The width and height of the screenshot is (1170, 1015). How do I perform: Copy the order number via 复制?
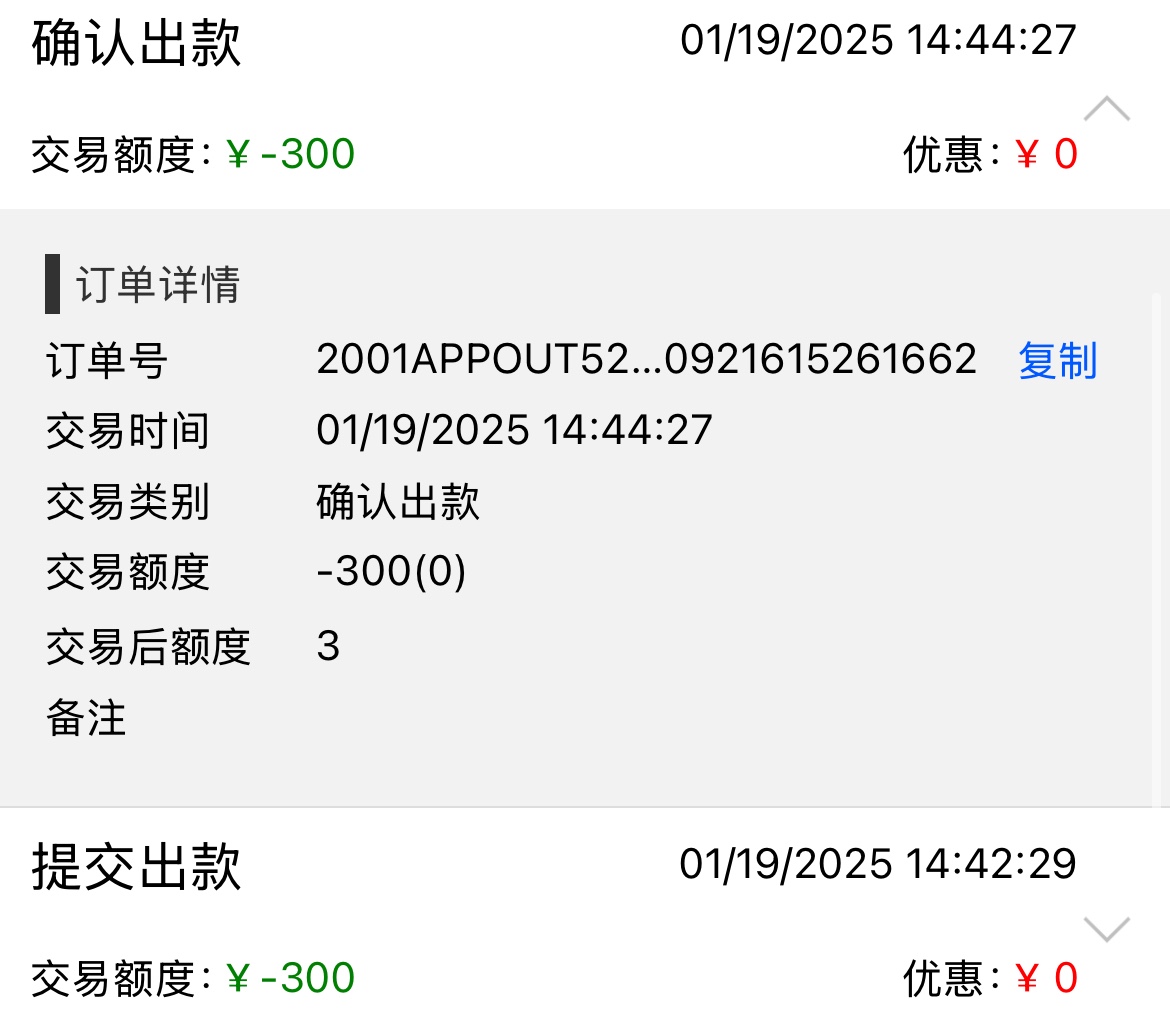coord(1057,360)
